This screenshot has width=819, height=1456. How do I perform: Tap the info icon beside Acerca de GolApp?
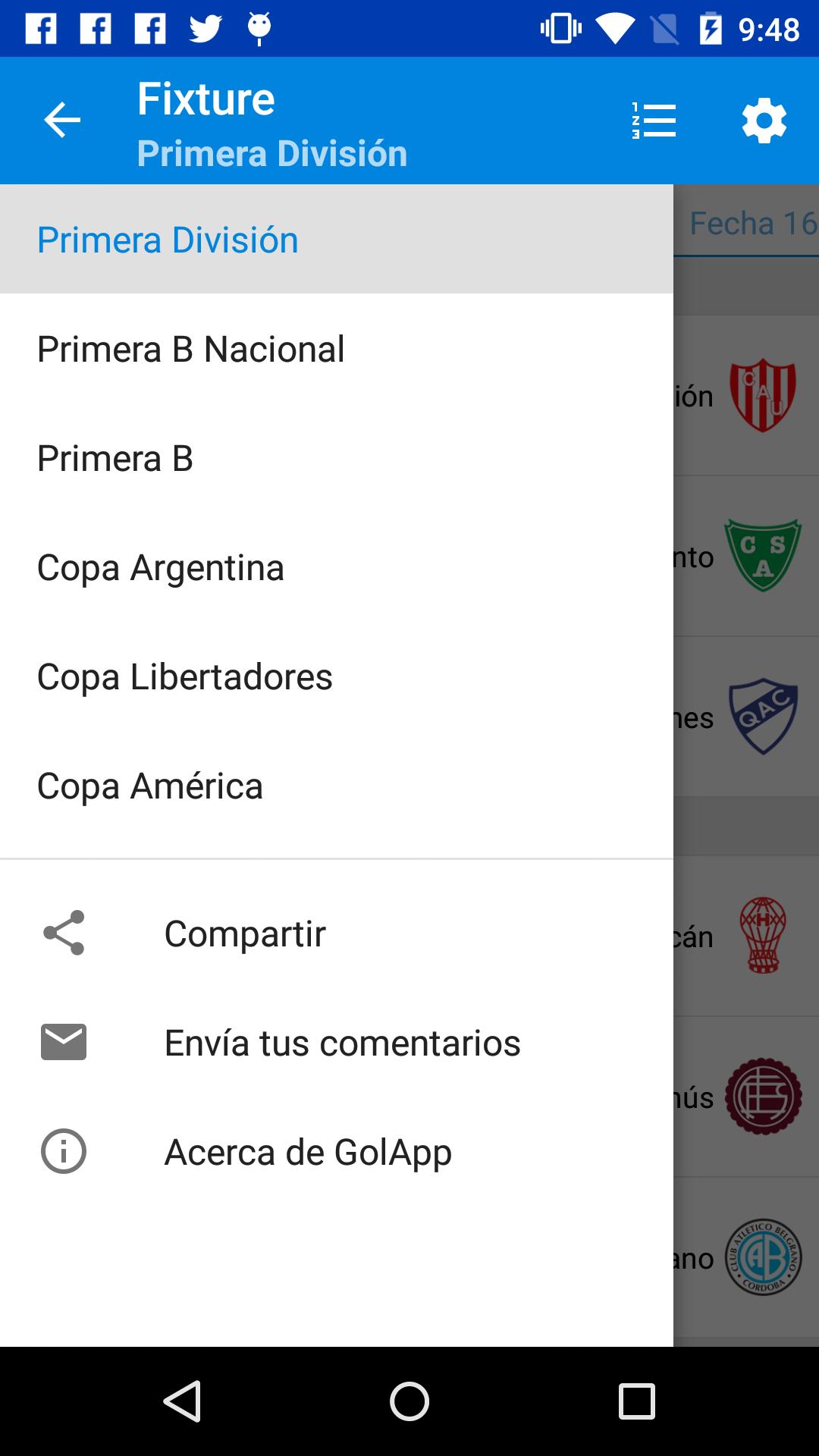pyautogui.click(x=64, y=1150)
